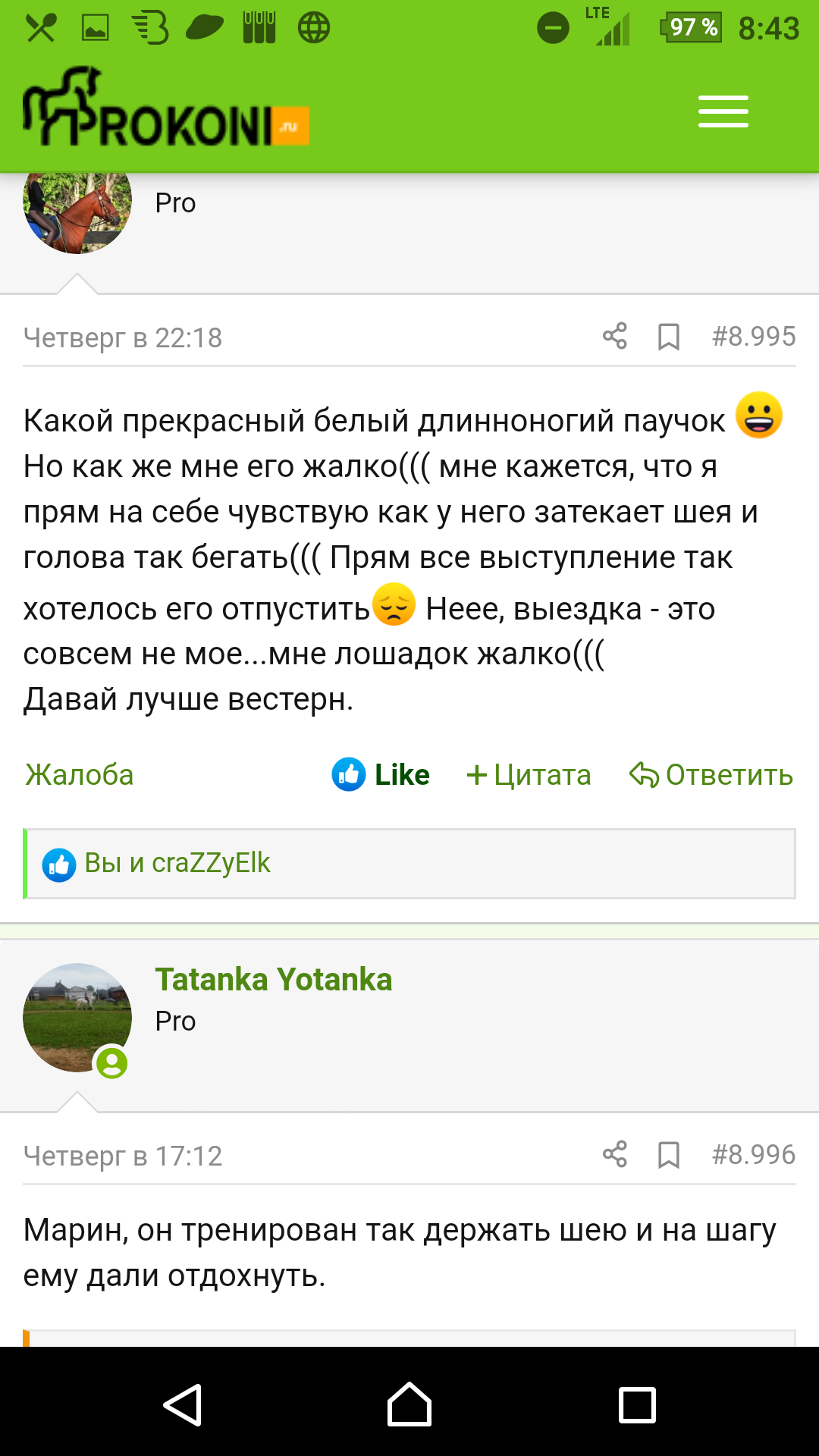Viewport: 819px width, 1456px height.
Task: Bookmark post #8.995
Action: click(x=668, y=337)
